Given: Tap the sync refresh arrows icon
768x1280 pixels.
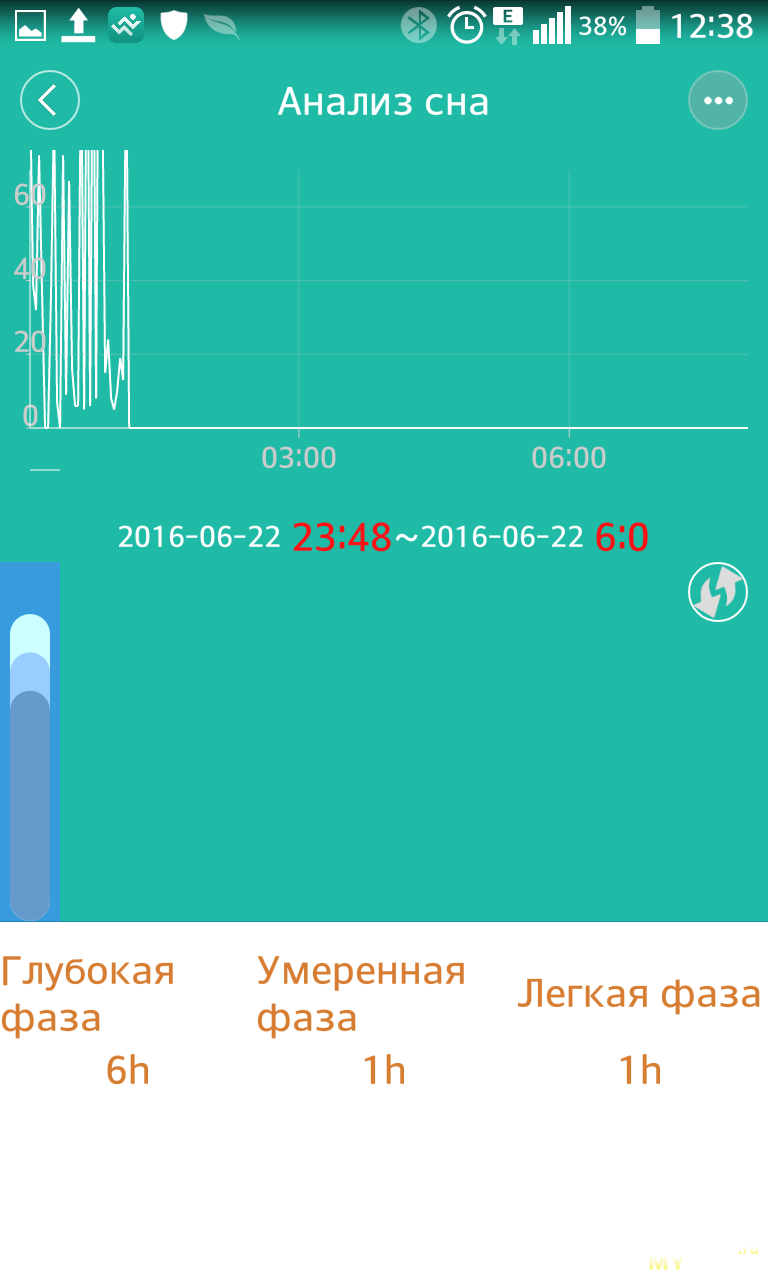Looking at the screenshot, I should tap(718, 592).
